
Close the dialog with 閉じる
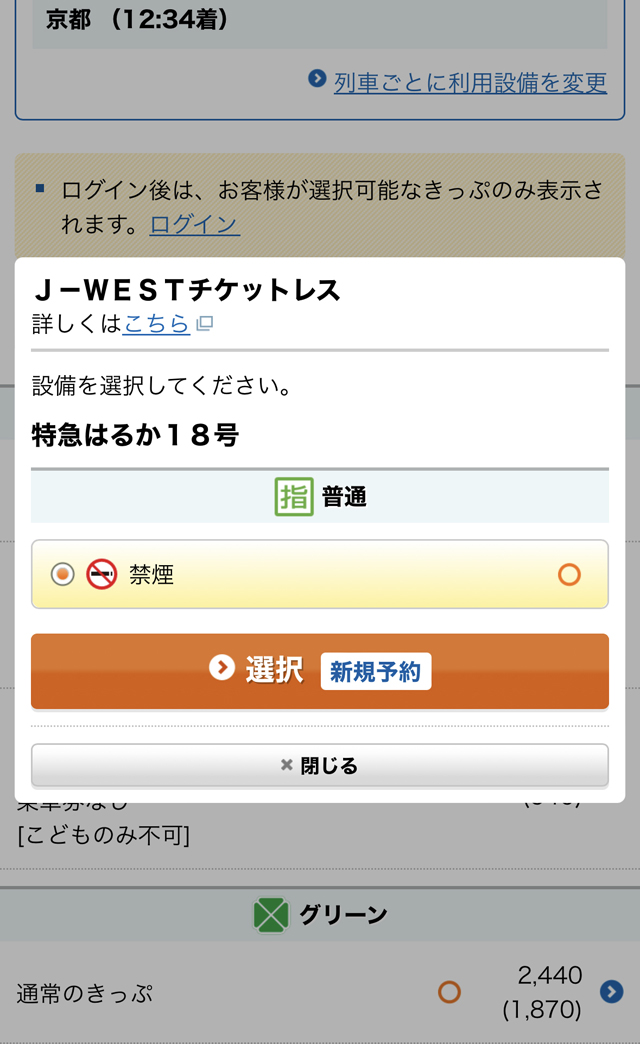pyautogui.click(x=320, y=766)
